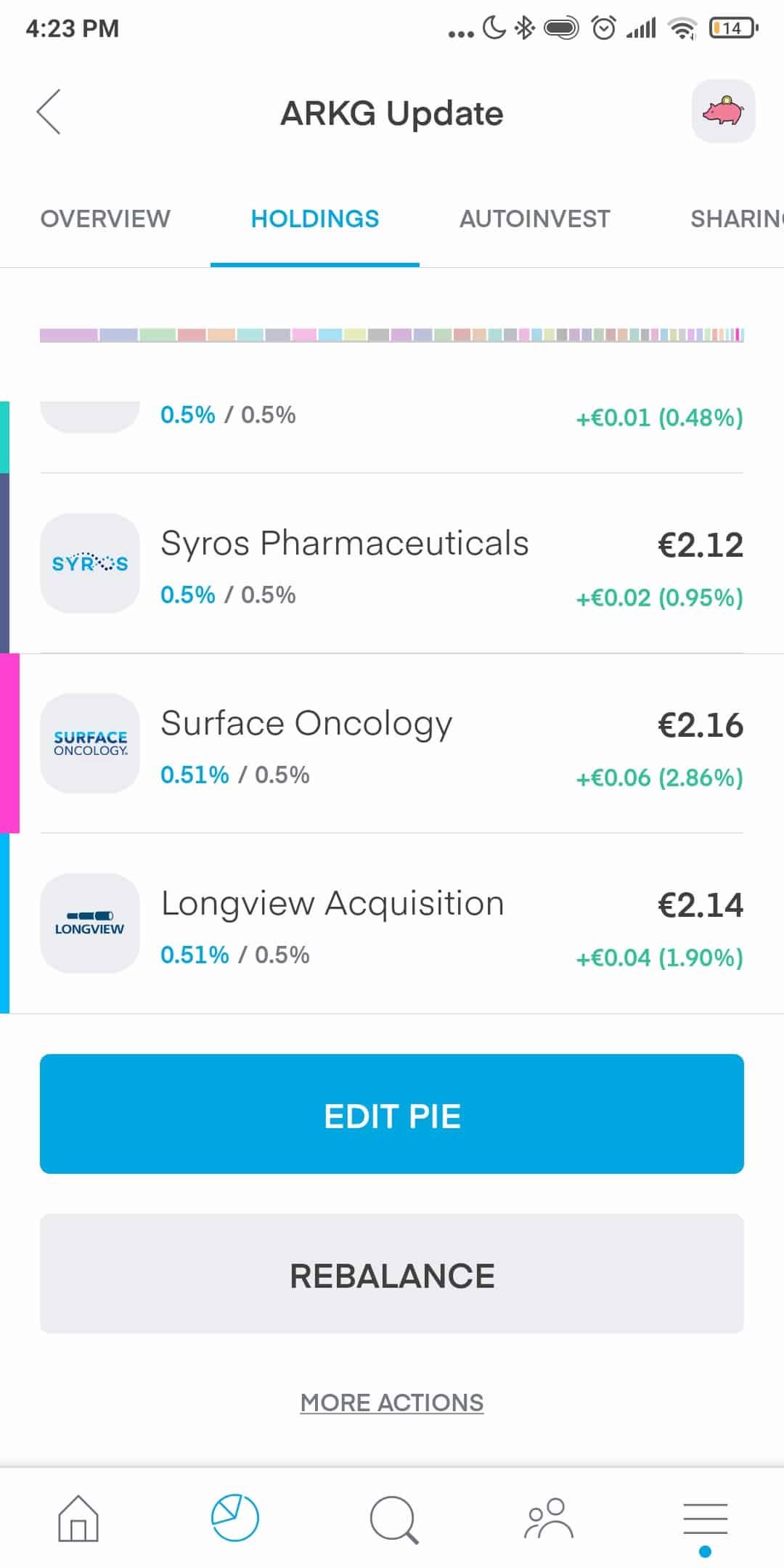Select the Surface Oncology holding row
Screen dimensions: 784x1568
(392, 743)
